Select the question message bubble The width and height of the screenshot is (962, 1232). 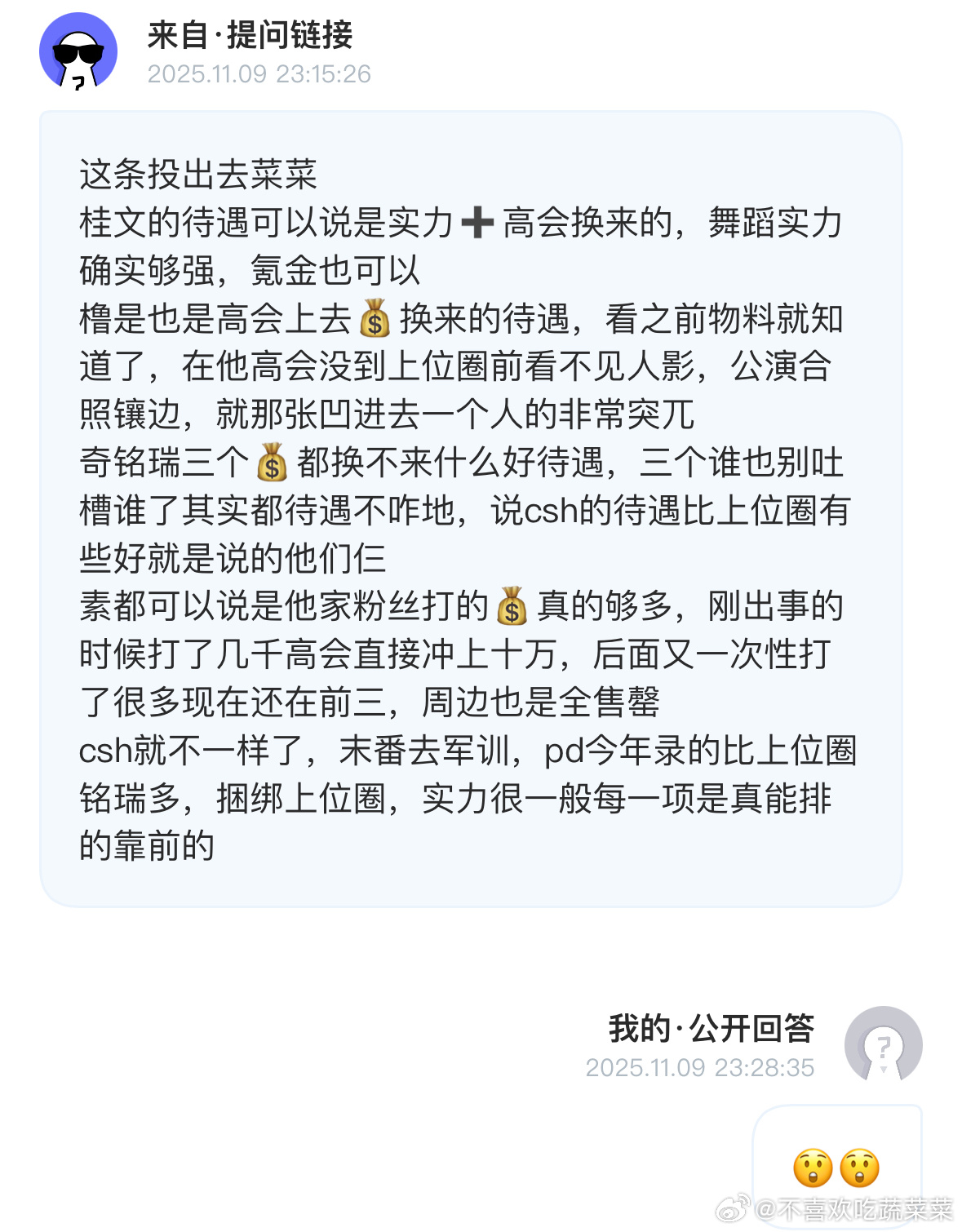coord(470,506)
